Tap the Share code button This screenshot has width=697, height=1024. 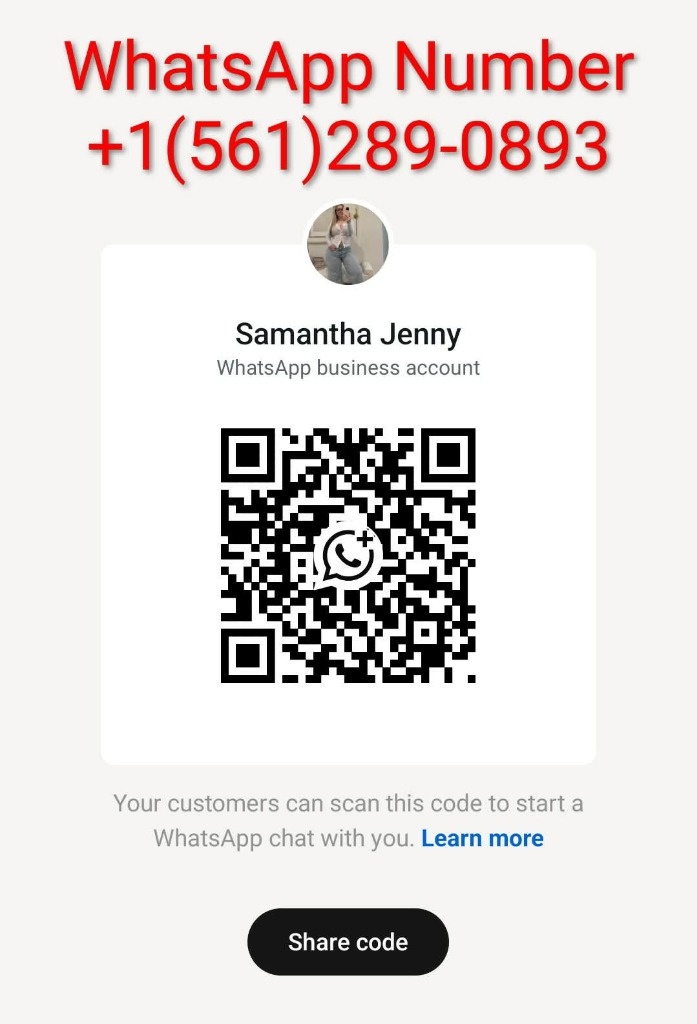348,942
